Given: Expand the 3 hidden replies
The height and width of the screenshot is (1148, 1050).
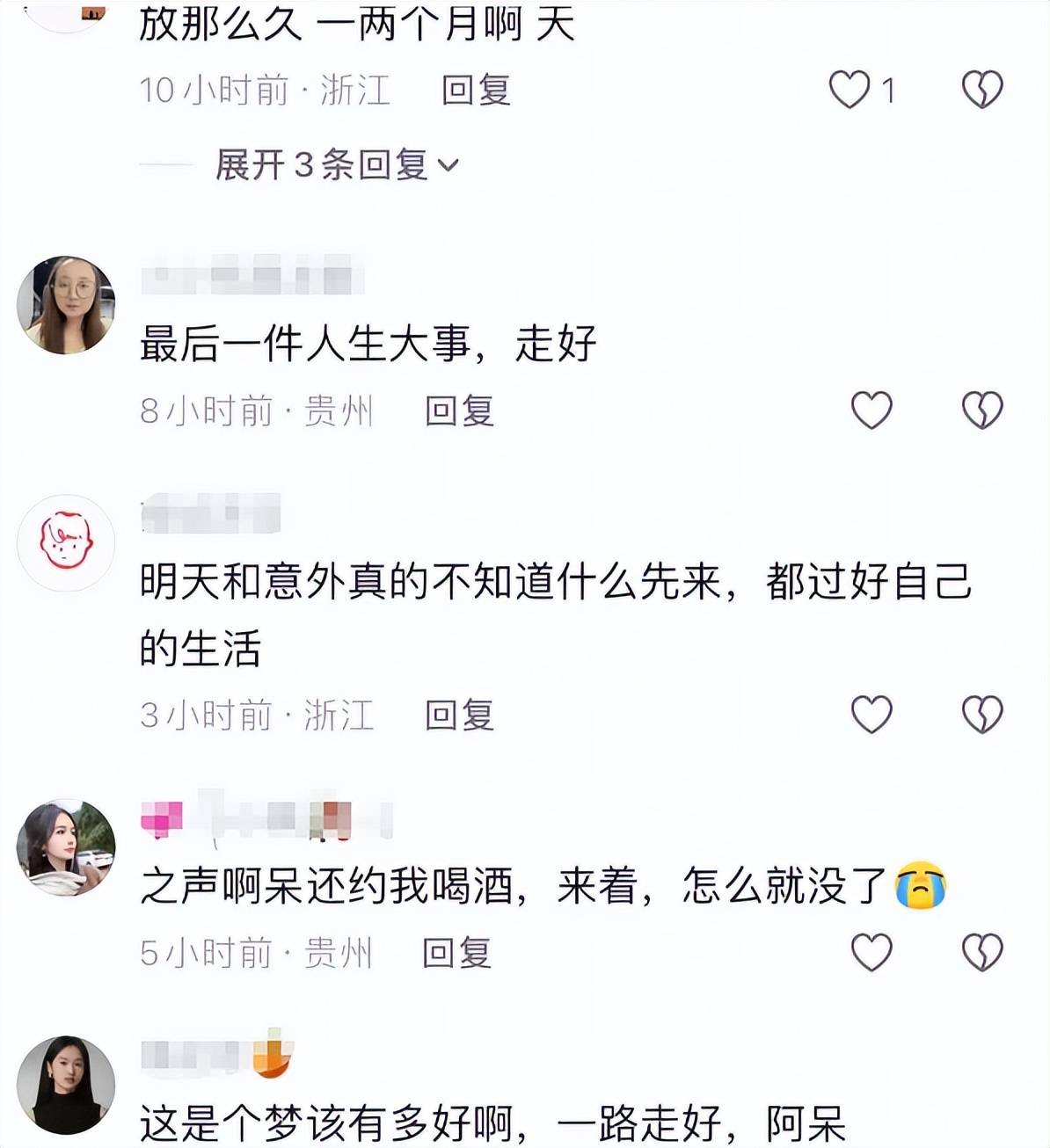Looking at the screenshot, I should pyautogui.click(x=337, y=164).
